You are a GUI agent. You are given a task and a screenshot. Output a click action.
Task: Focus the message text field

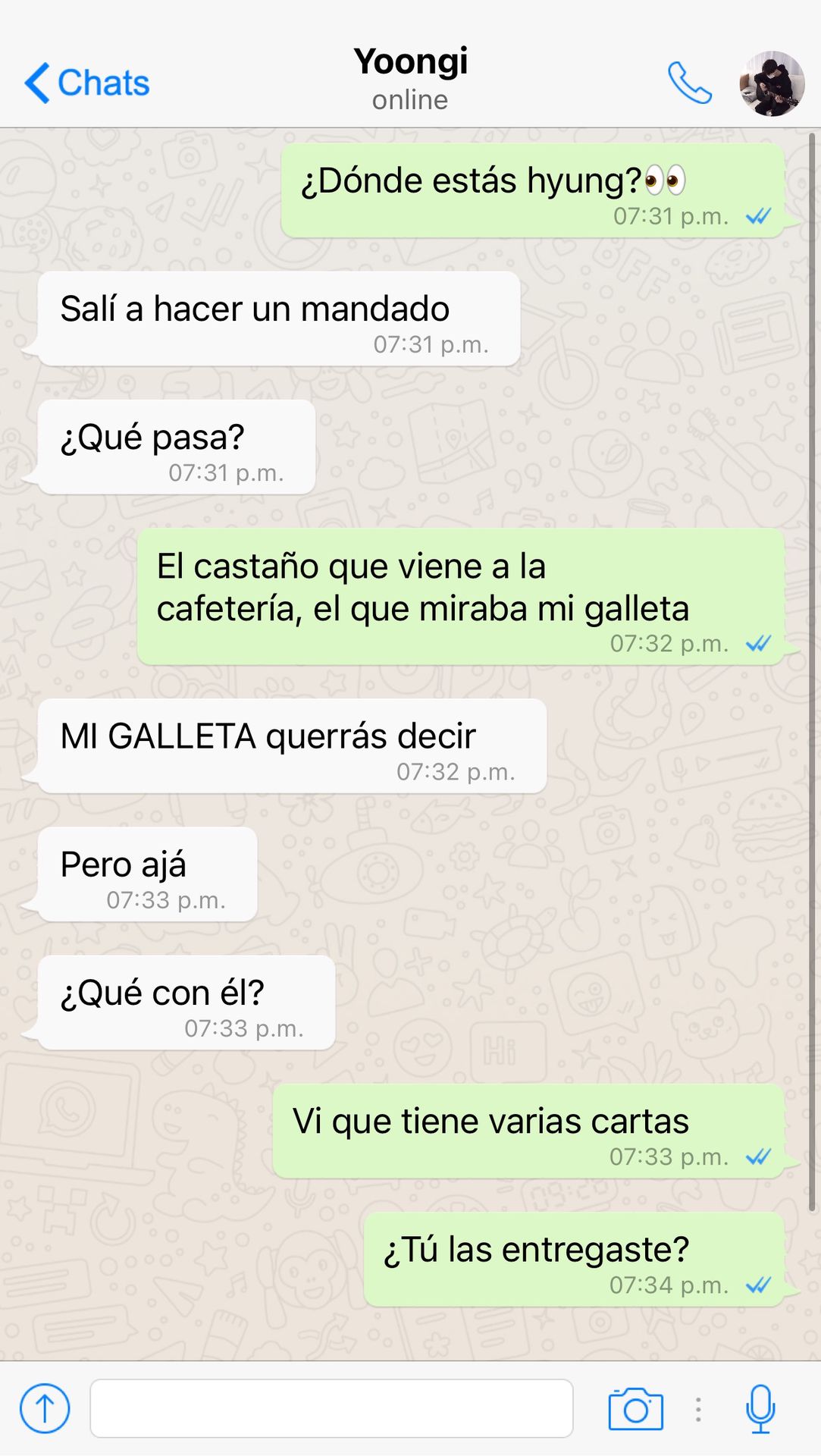coord(331,1408)
